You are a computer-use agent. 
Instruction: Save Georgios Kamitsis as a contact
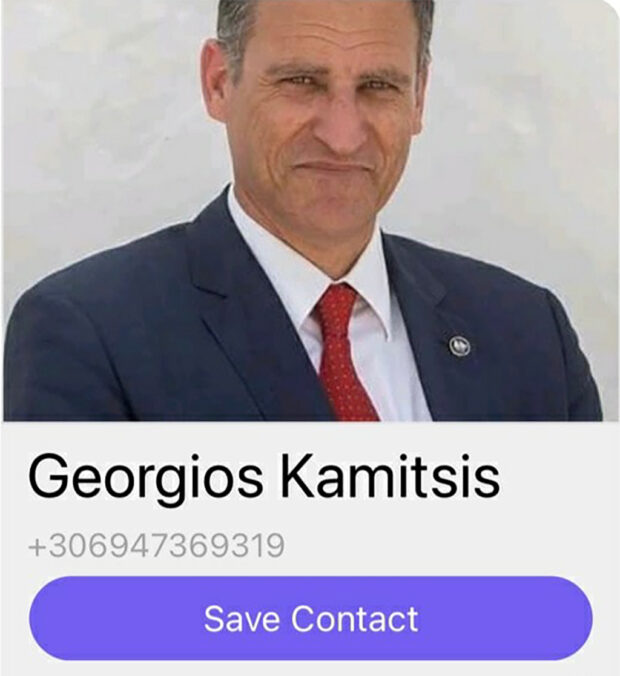310,618
